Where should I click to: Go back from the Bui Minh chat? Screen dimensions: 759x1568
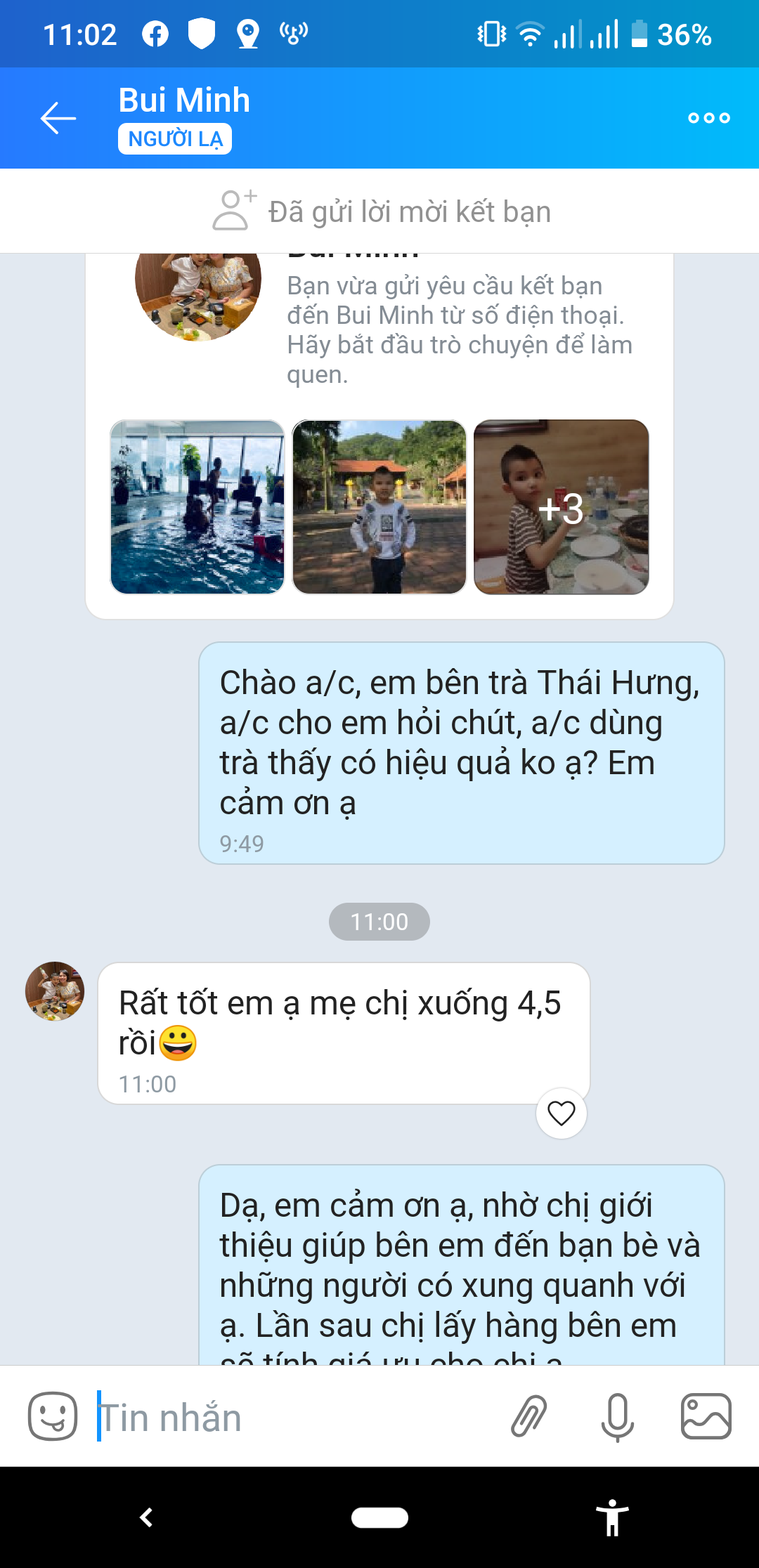[x=58, y=118]
